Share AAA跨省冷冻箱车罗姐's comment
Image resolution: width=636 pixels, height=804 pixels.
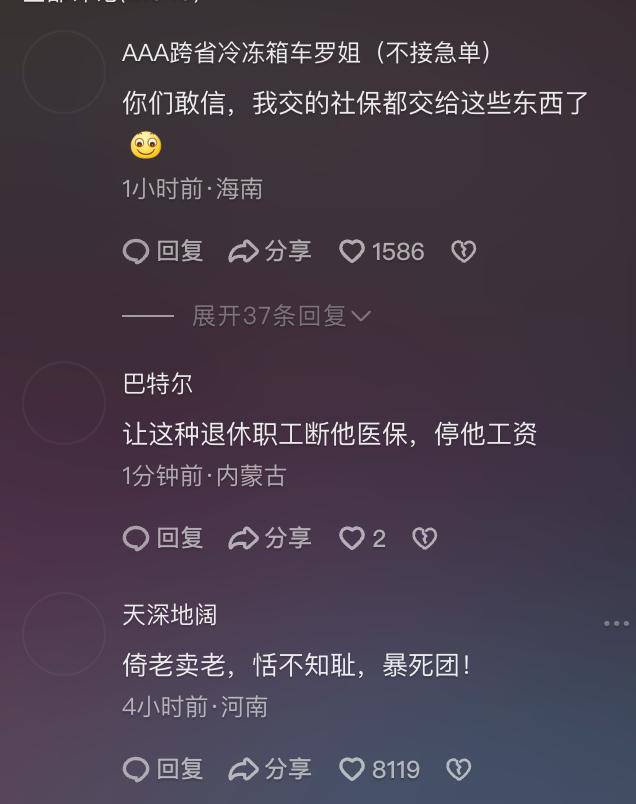(x=270, y=252)
